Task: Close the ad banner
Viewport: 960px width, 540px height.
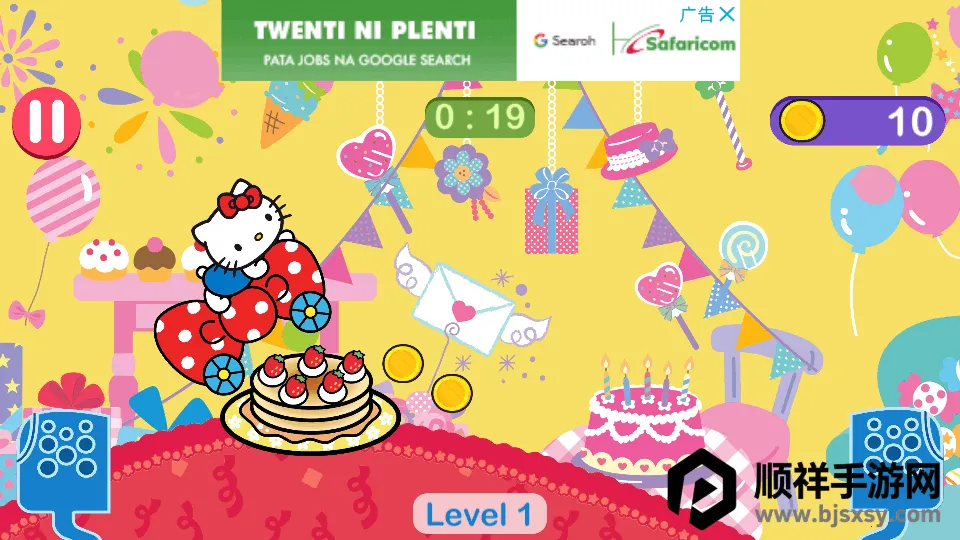Action: pos(728,14)
